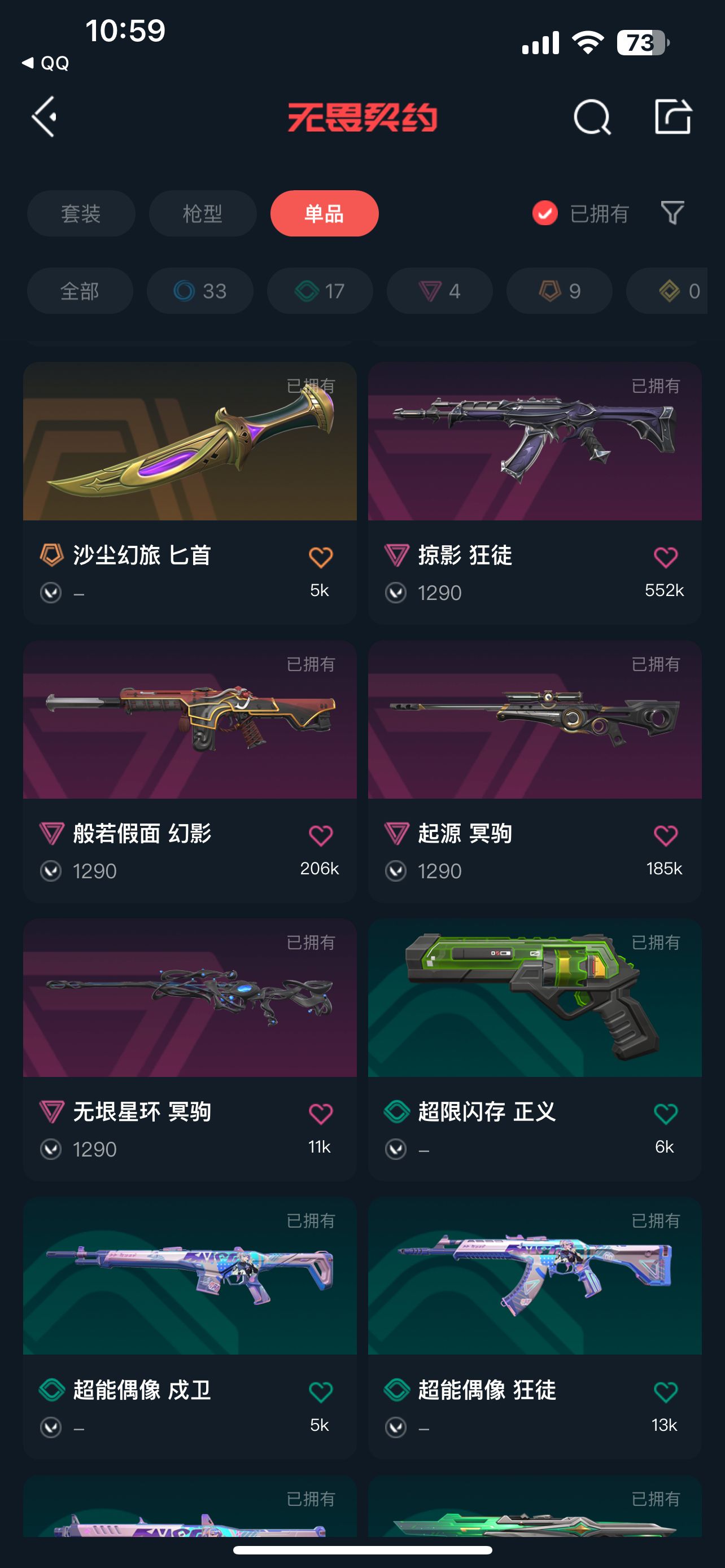
Task: Open the search icon in header
Action: coord(592,116)
